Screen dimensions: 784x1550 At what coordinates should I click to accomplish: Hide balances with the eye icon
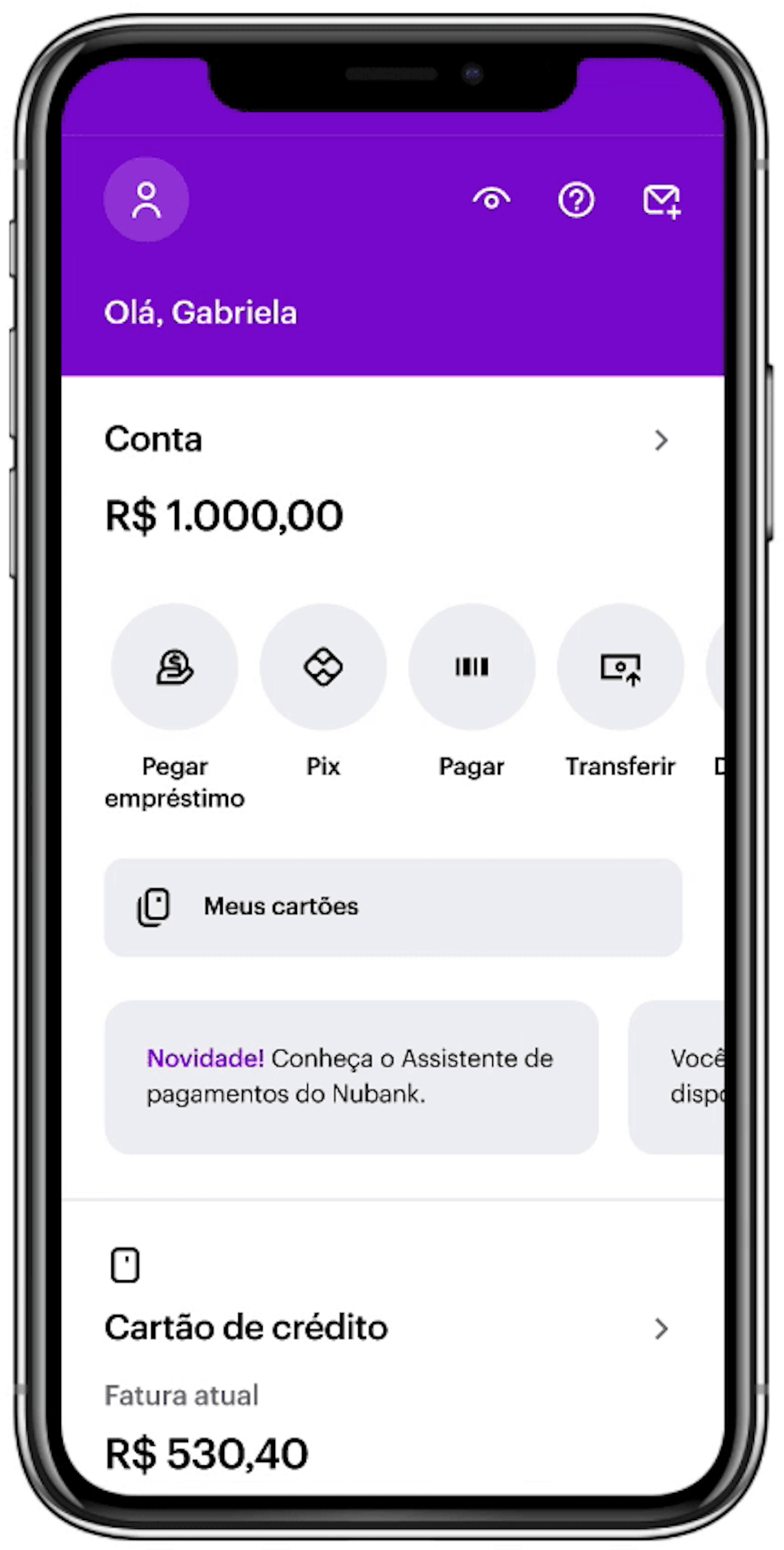coord(492,200)
